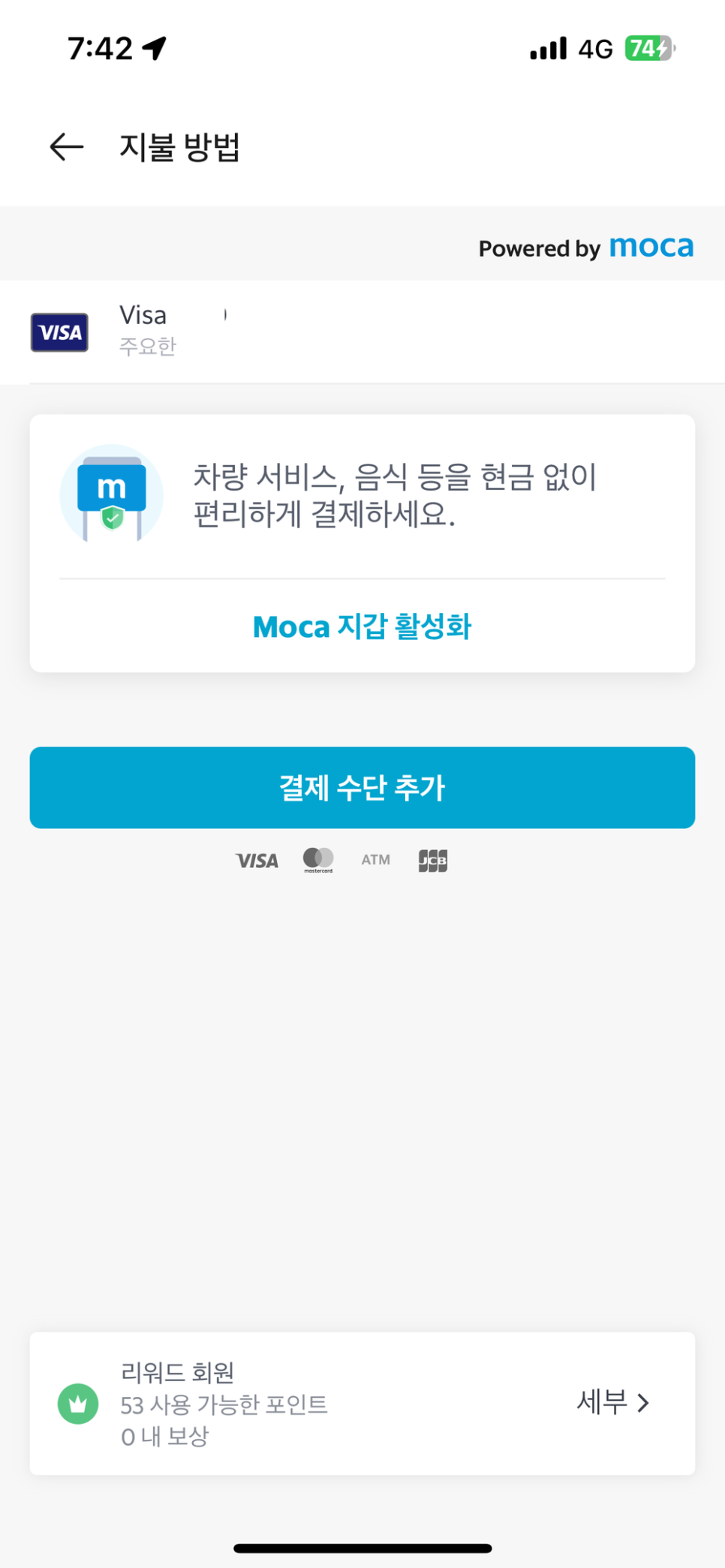The image size is (725, 1568).
Task: Activate Moca wallet via Moca 지갑 활성화
Action: (362, 626)
